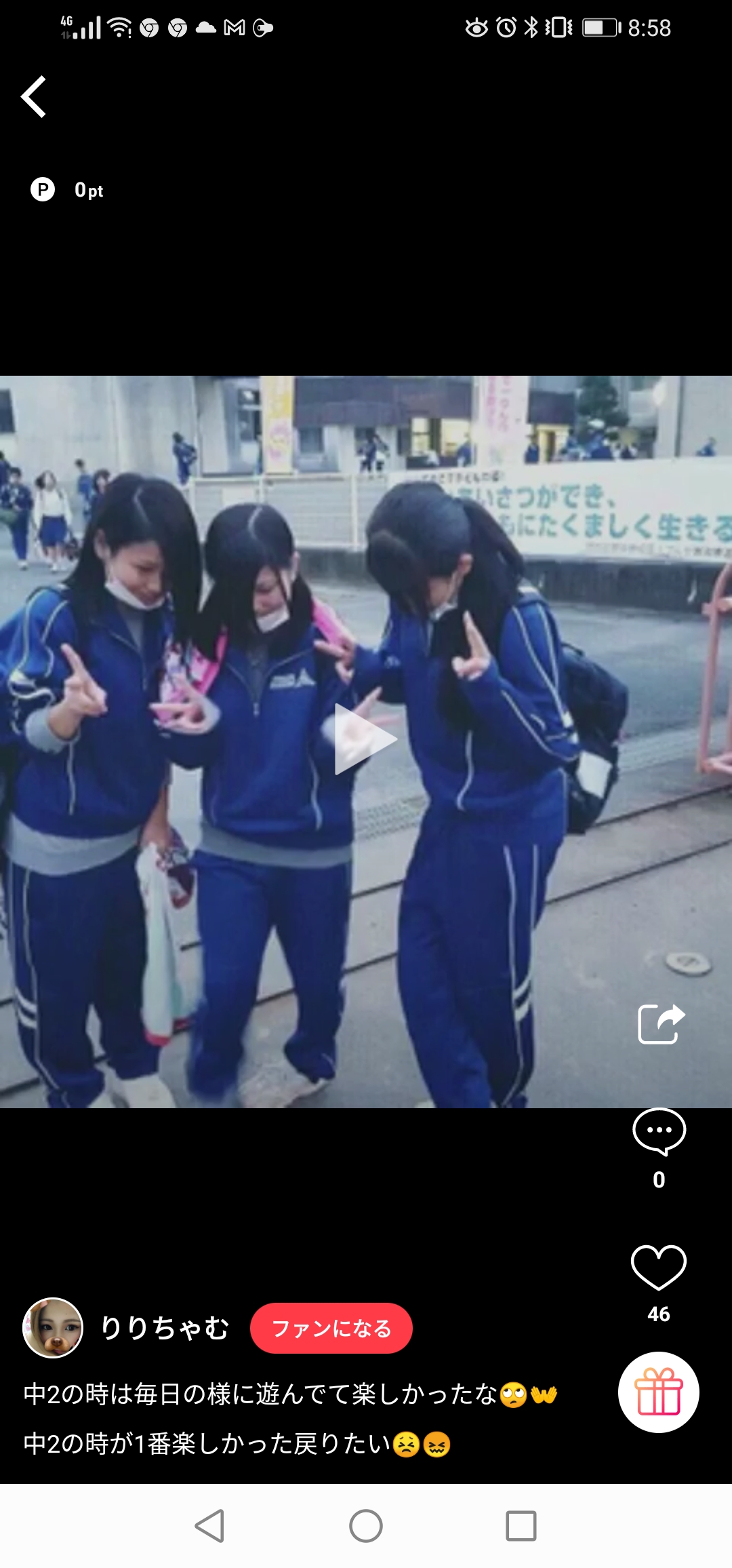Go back using the top-left arrow
Screen dimensions: 732x1568
point(34,97)
